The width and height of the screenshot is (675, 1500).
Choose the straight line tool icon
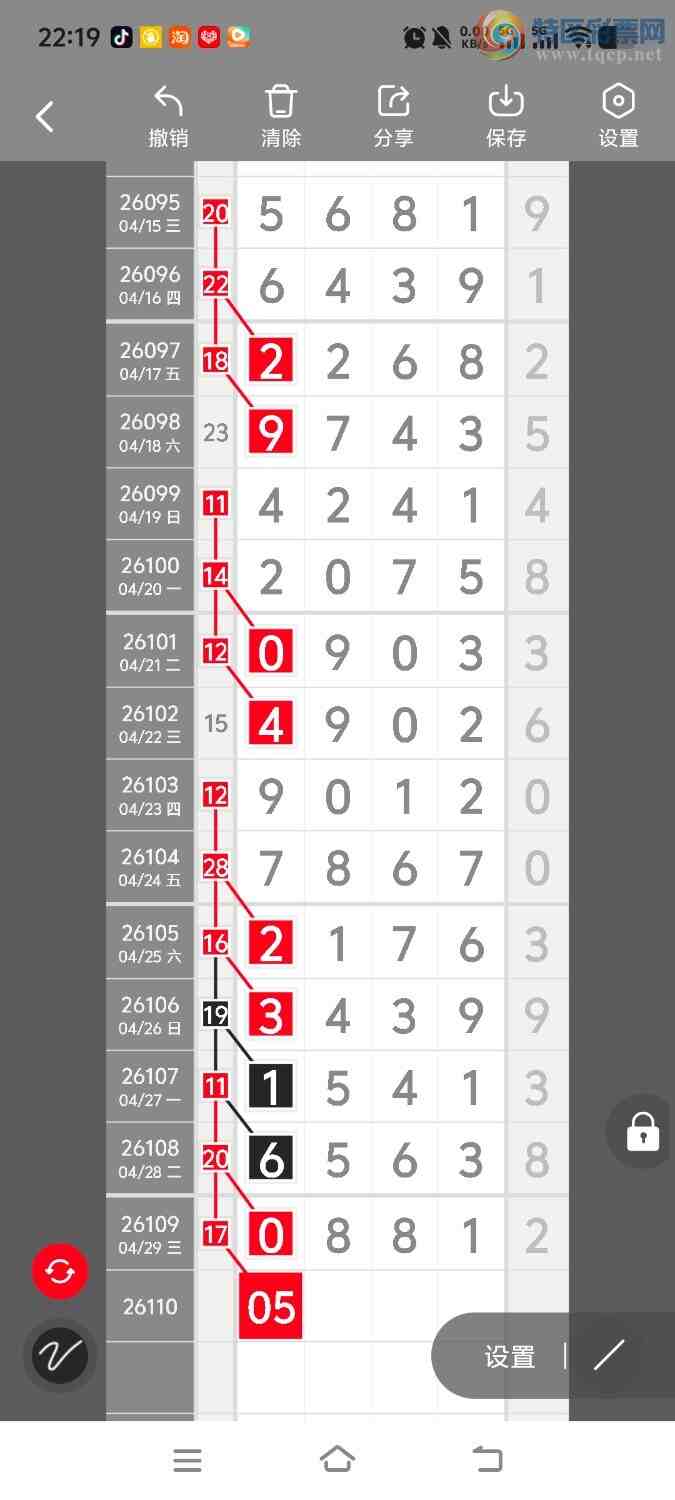point(609,1356)
